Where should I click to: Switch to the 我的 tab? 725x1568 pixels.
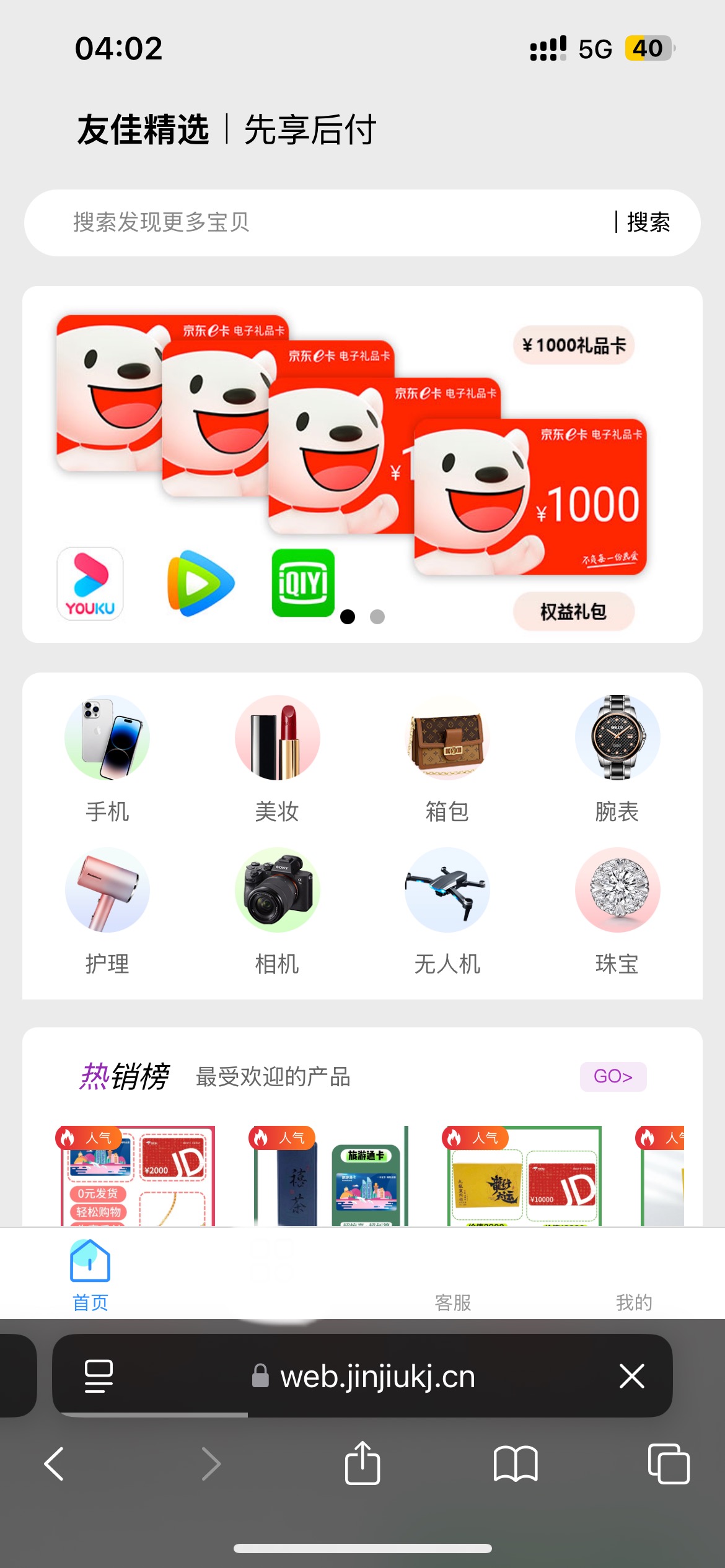(633, 1288)
